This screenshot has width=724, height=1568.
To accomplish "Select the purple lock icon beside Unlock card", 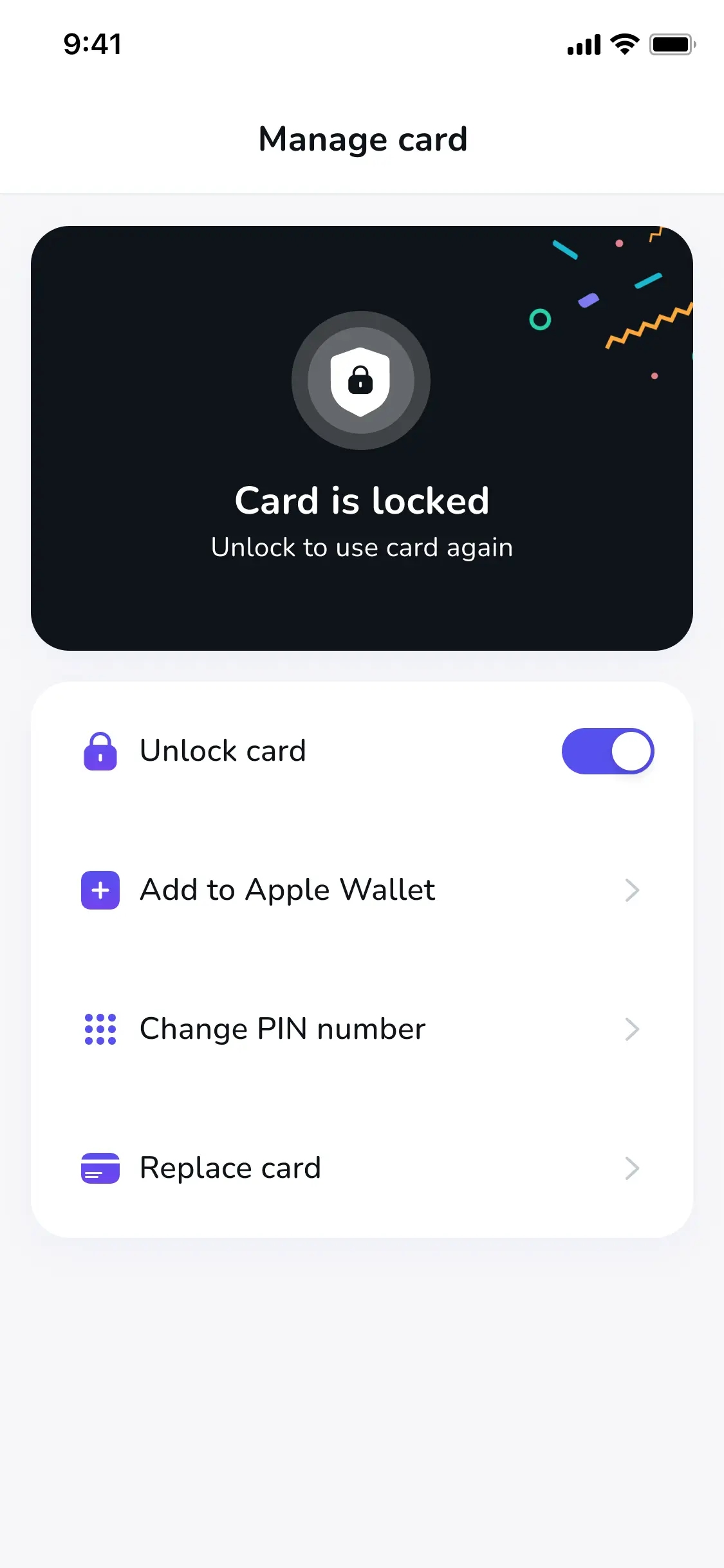I will pyautogui.click(x=100, y=751).
